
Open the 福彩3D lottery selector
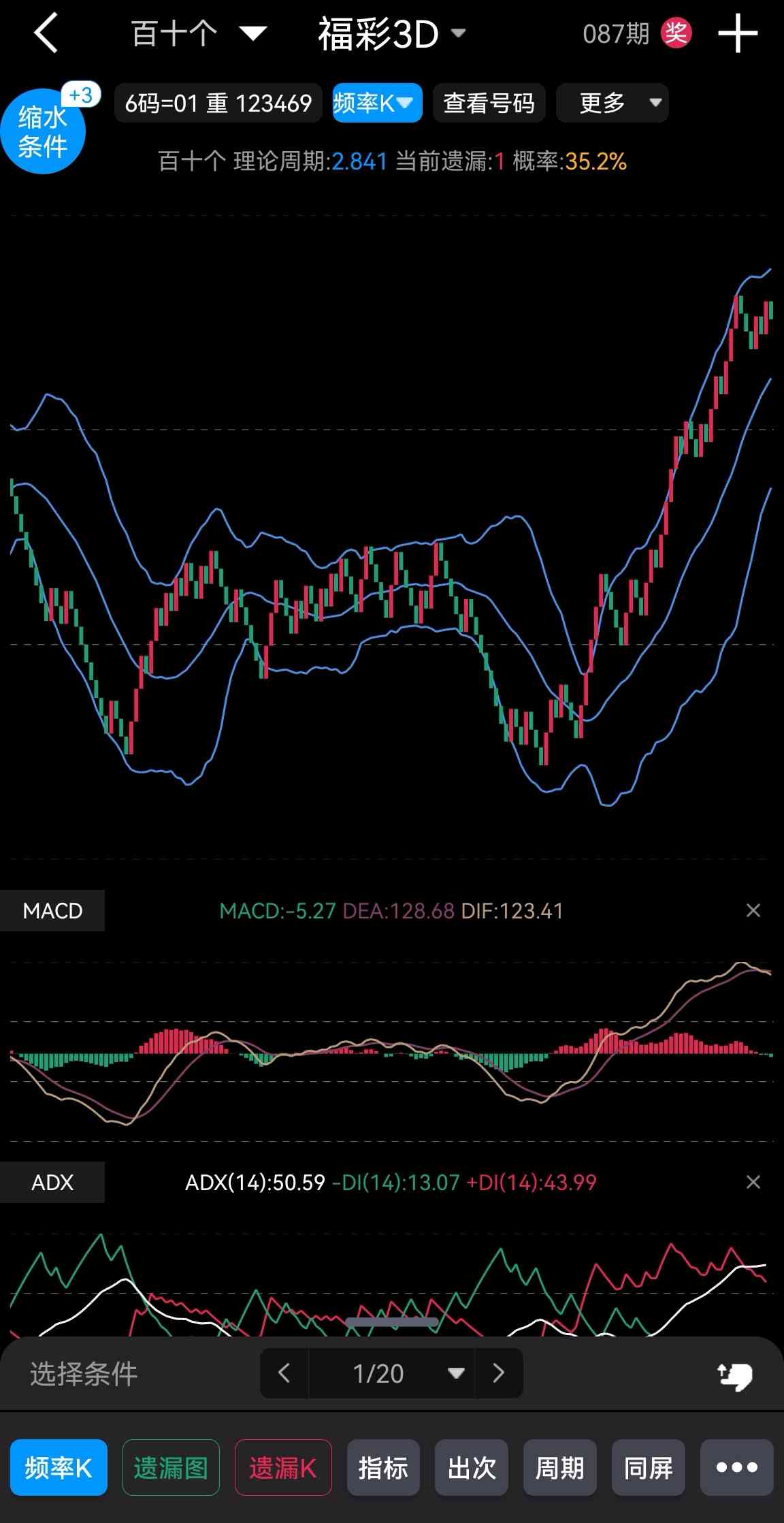point(391,33)
